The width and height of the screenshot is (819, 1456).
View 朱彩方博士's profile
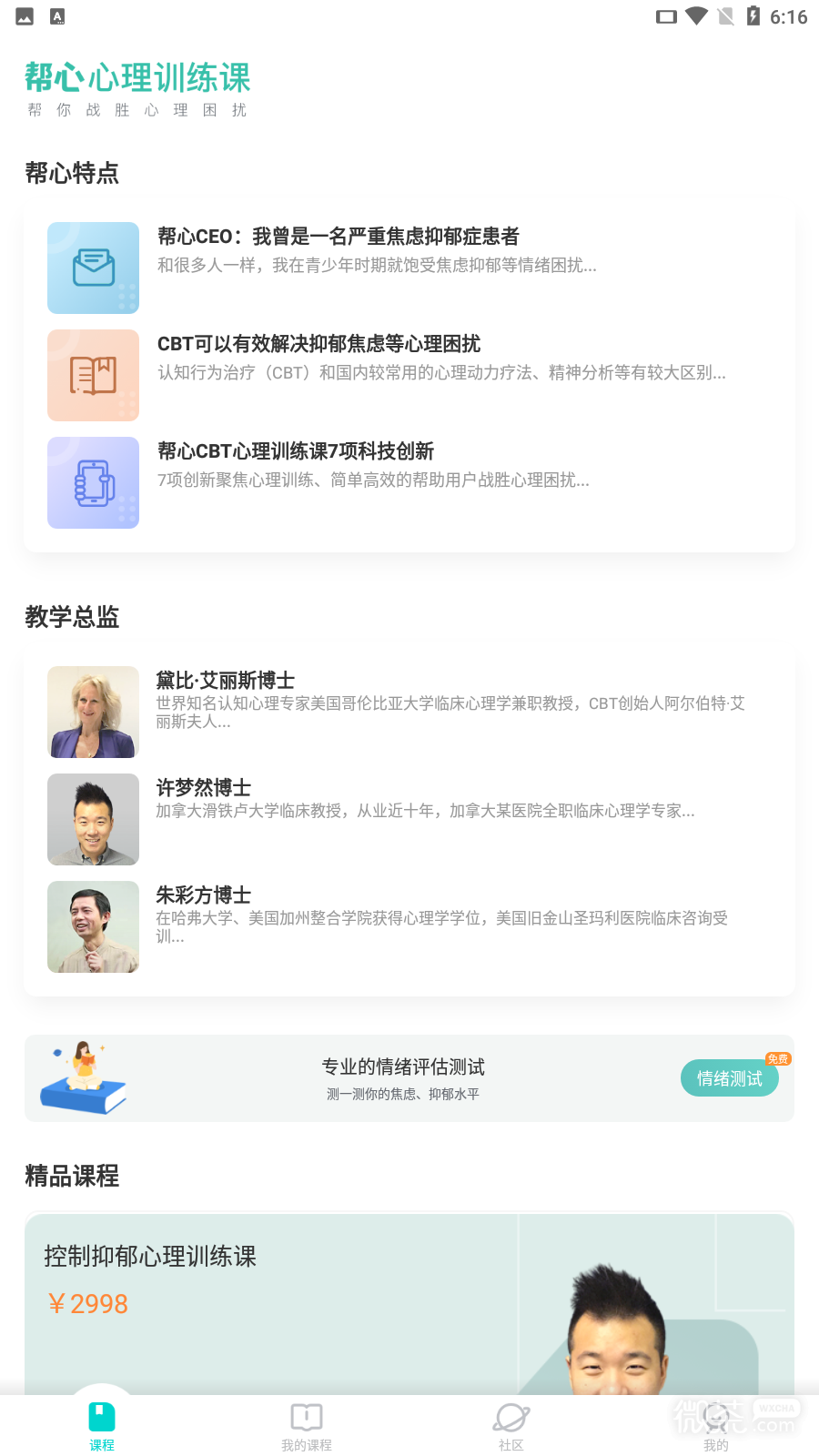409,926
